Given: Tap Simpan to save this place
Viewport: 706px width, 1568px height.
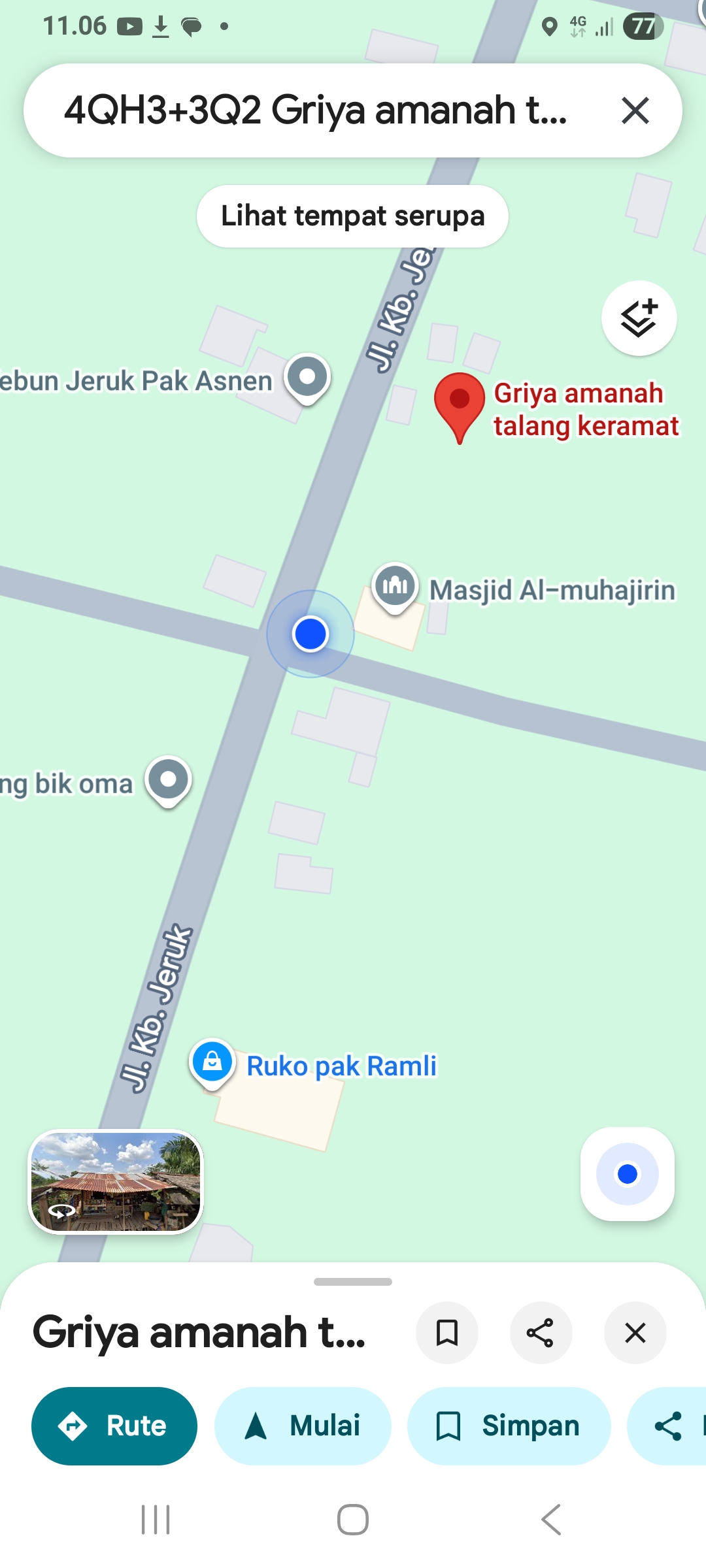Looking at the screenshot, I should (509, 1426).
